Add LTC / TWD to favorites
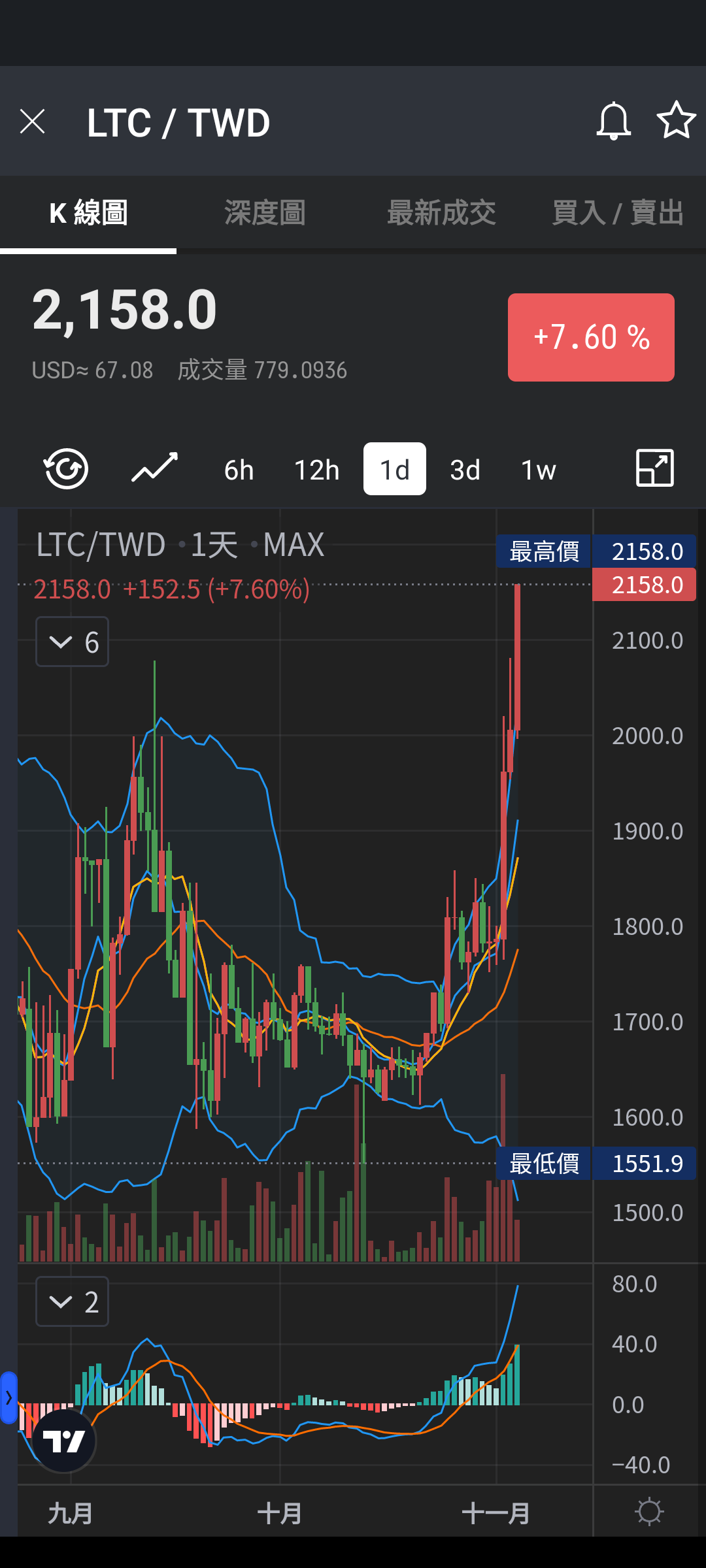706x1568 pixels. point(676,120)
